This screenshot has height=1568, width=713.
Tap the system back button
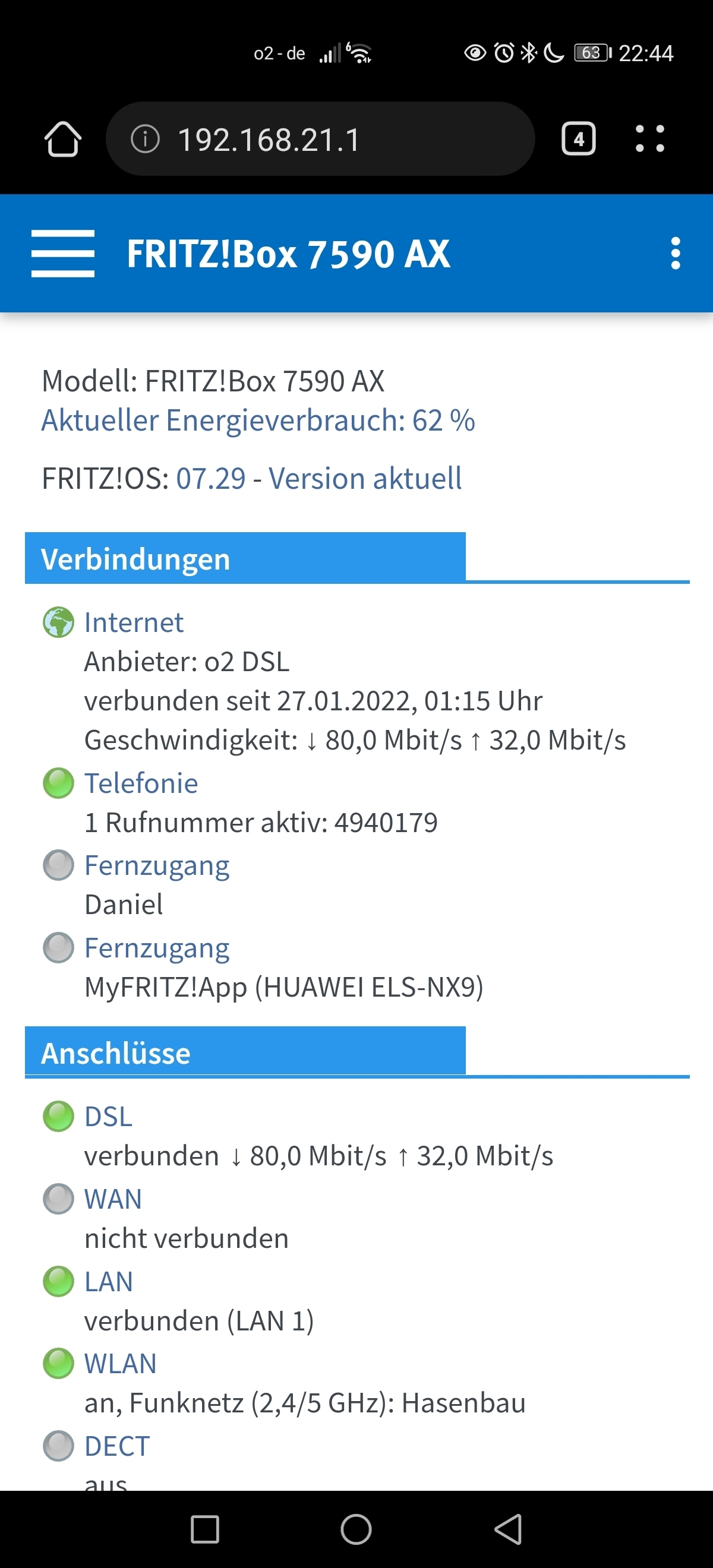[x=509, y=1529]
